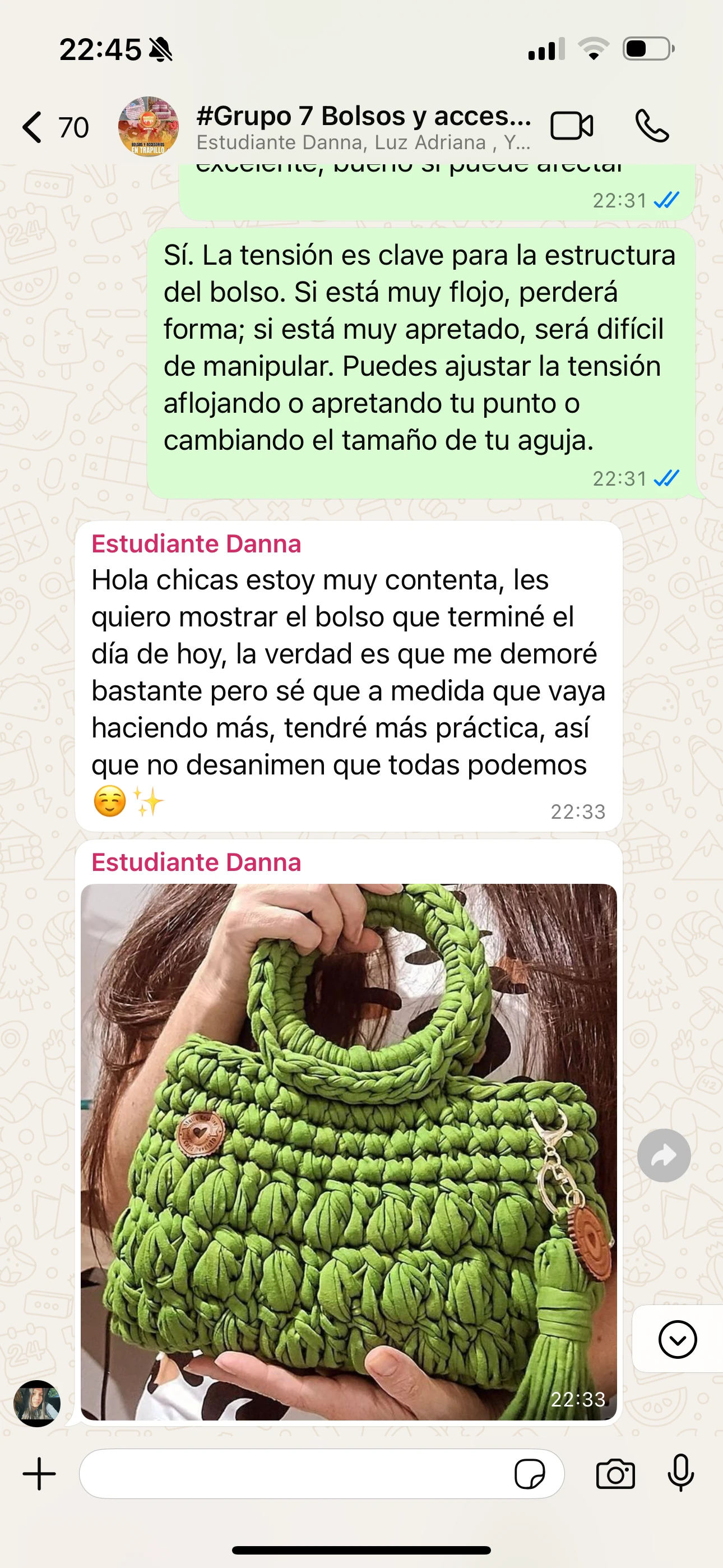
Task: Open the camera to take a photo
Action: point(615,1474)
